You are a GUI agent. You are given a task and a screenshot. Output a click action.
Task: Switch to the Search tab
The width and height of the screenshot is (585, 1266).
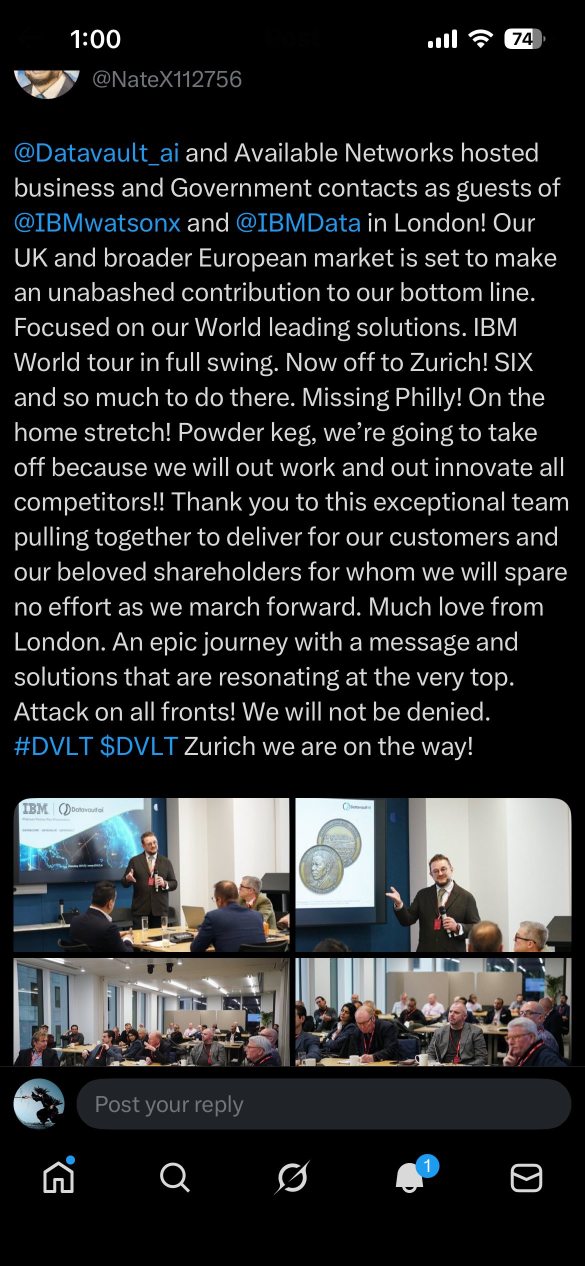tap(175, 1178)
